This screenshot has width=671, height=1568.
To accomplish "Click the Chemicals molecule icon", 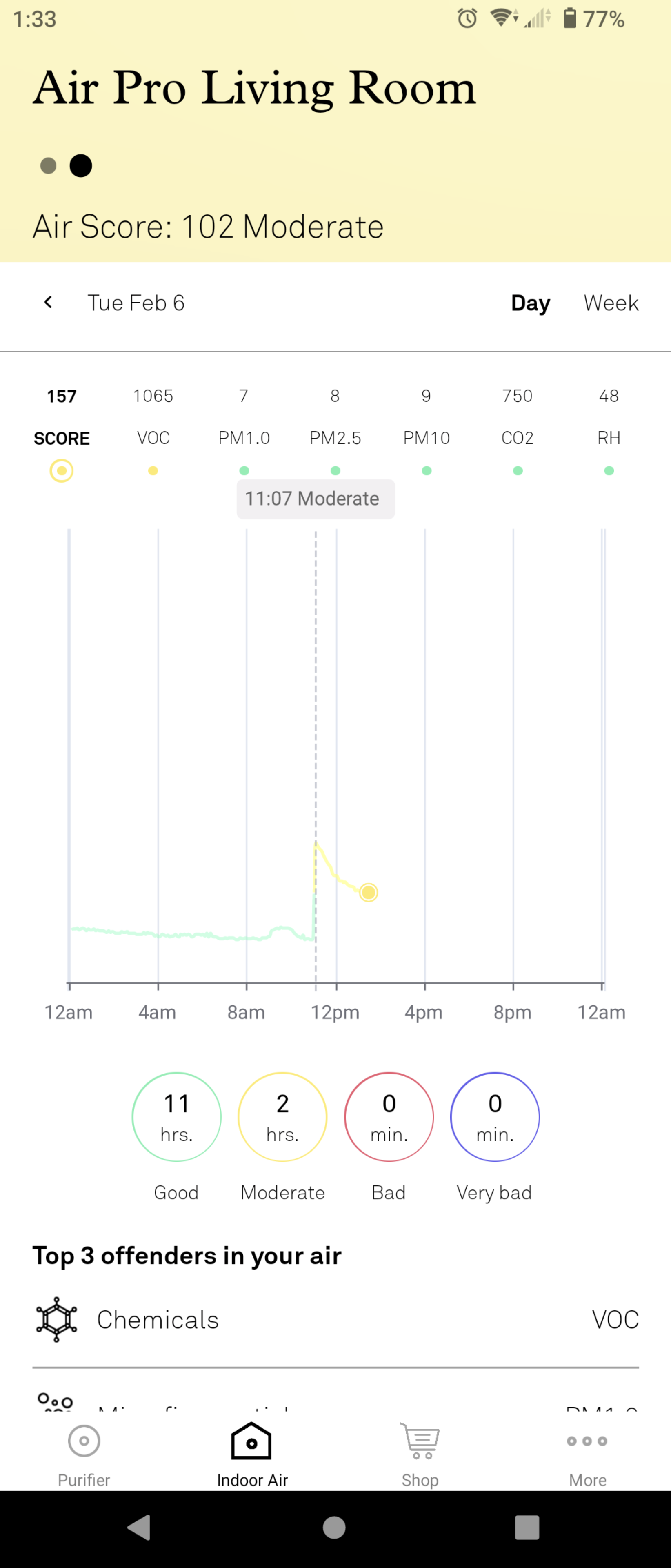I will pyautogui.click(x=56, y=1320).
